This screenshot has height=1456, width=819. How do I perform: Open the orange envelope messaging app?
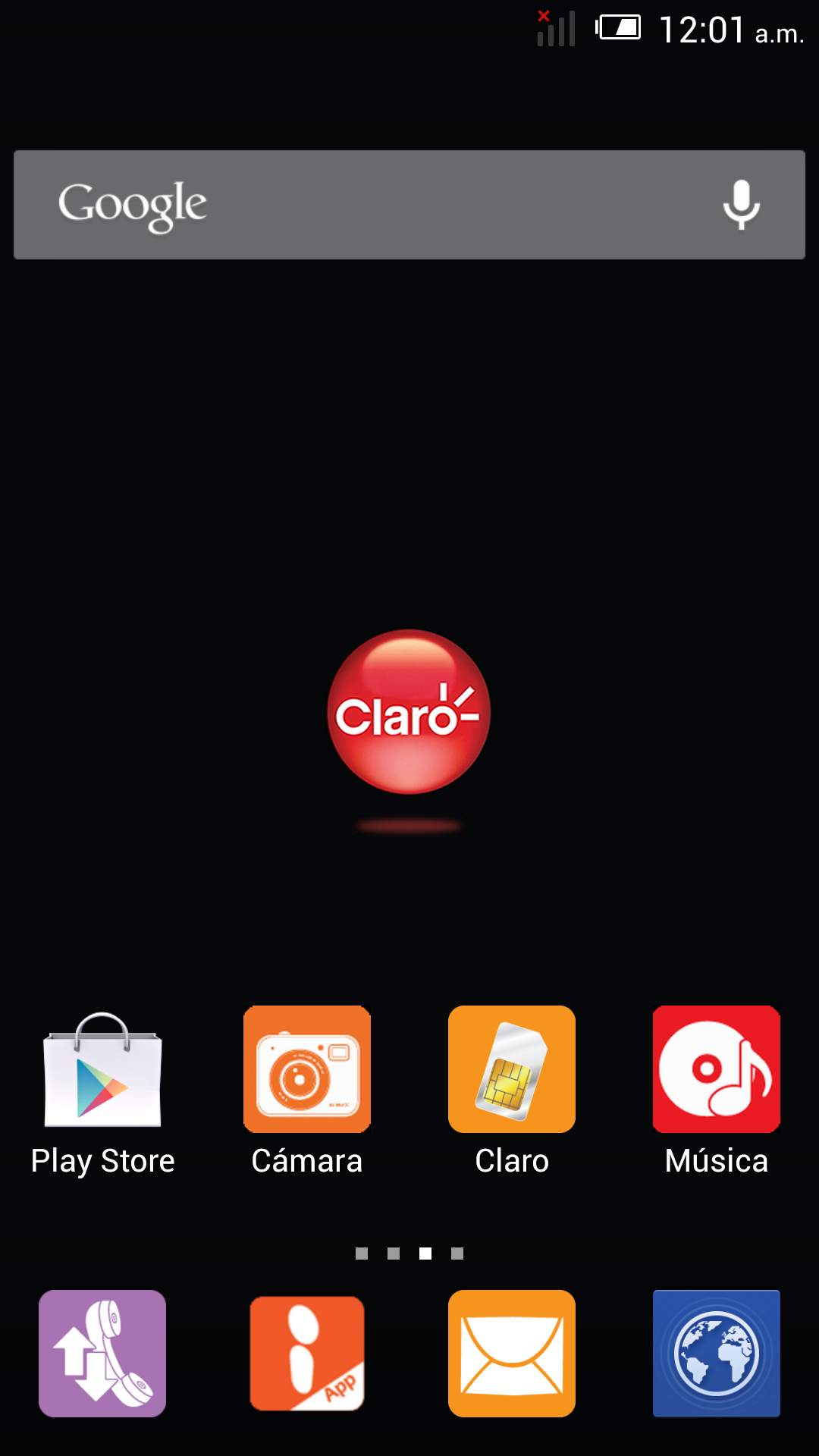click(x=512, y=1354)
